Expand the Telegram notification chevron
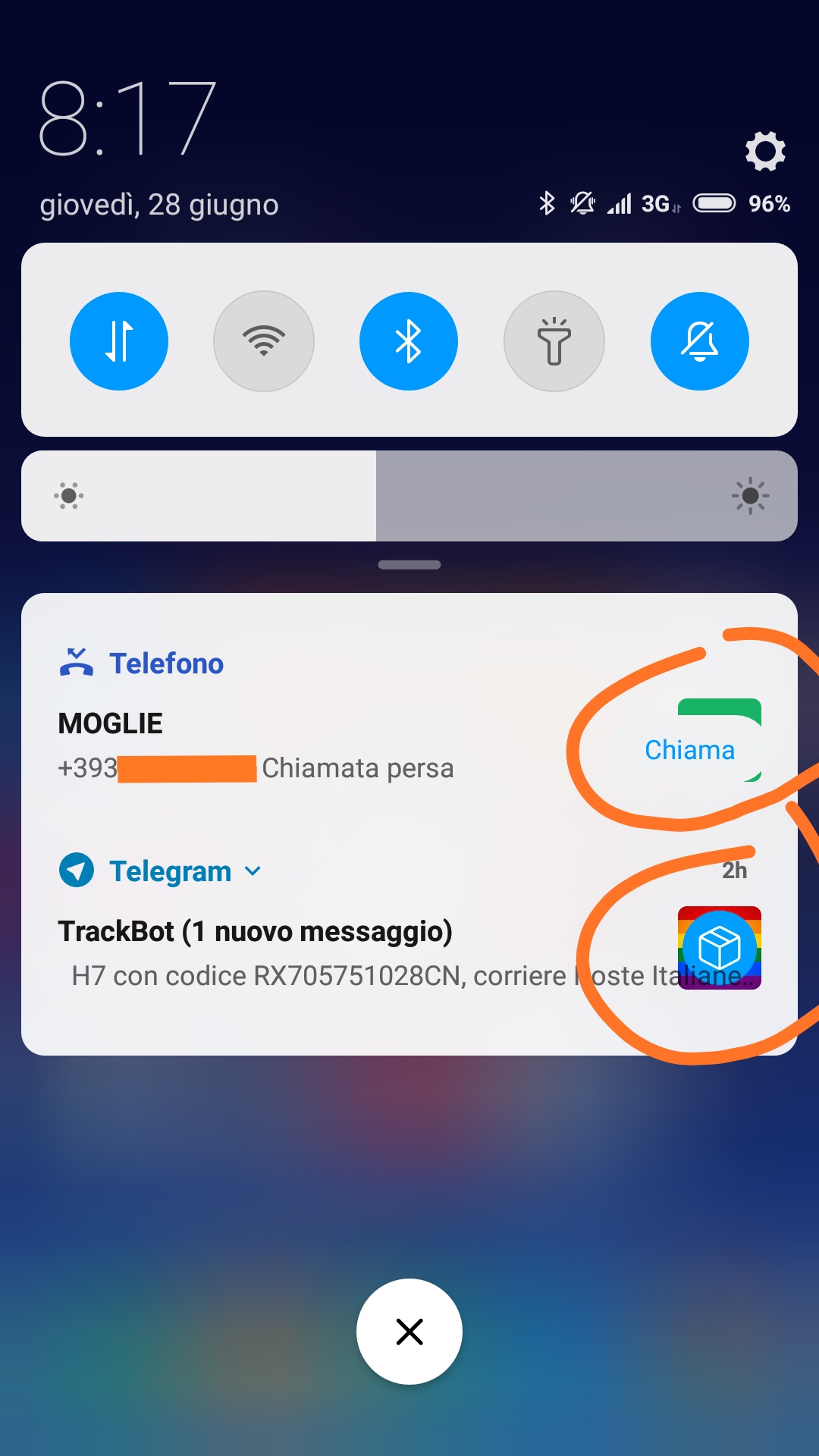This screenshot has height=1456, width=819. [x=253, y=871]
